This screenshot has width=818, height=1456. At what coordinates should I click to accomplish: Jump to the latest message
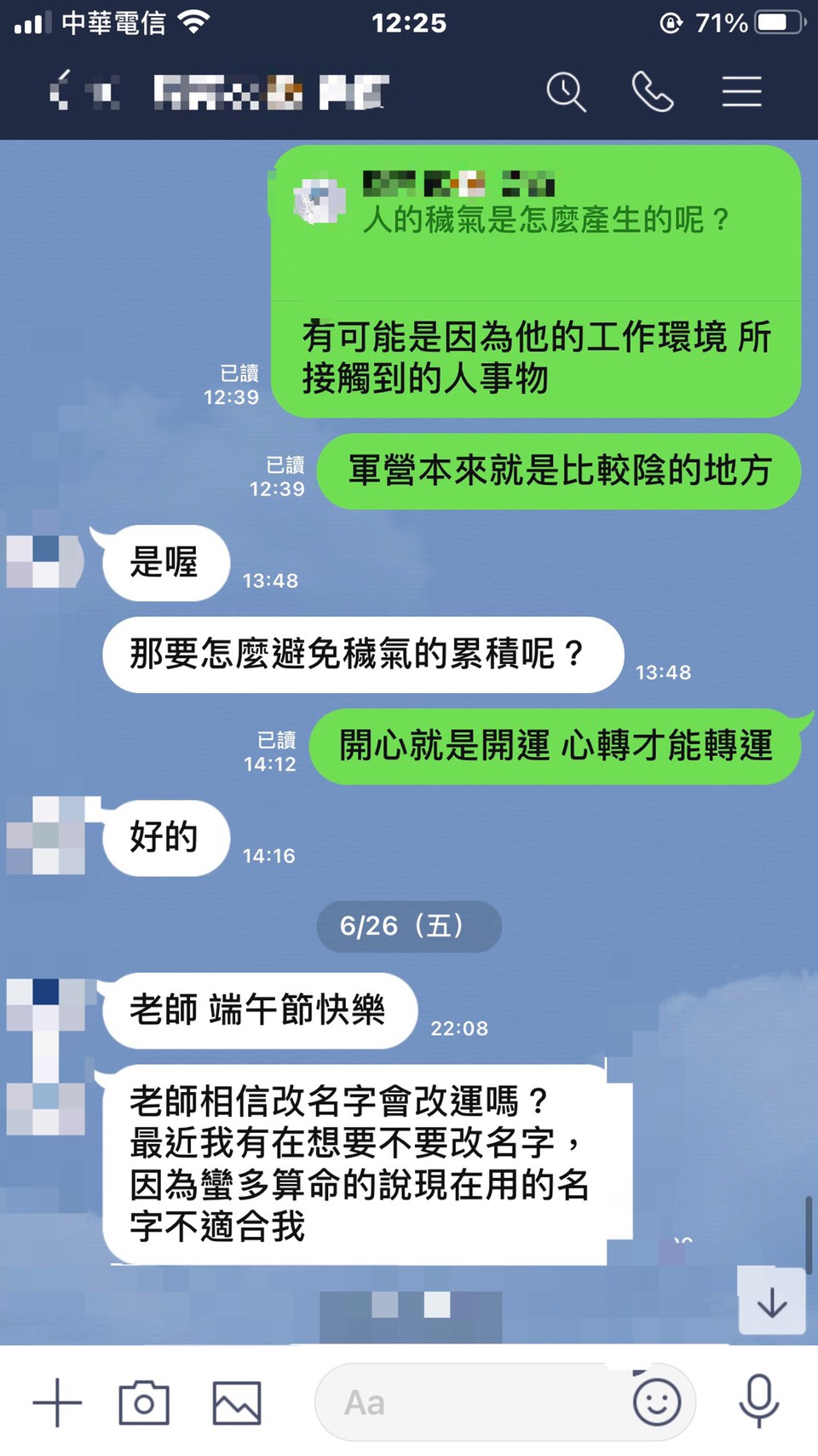[x=771, y=1303]
